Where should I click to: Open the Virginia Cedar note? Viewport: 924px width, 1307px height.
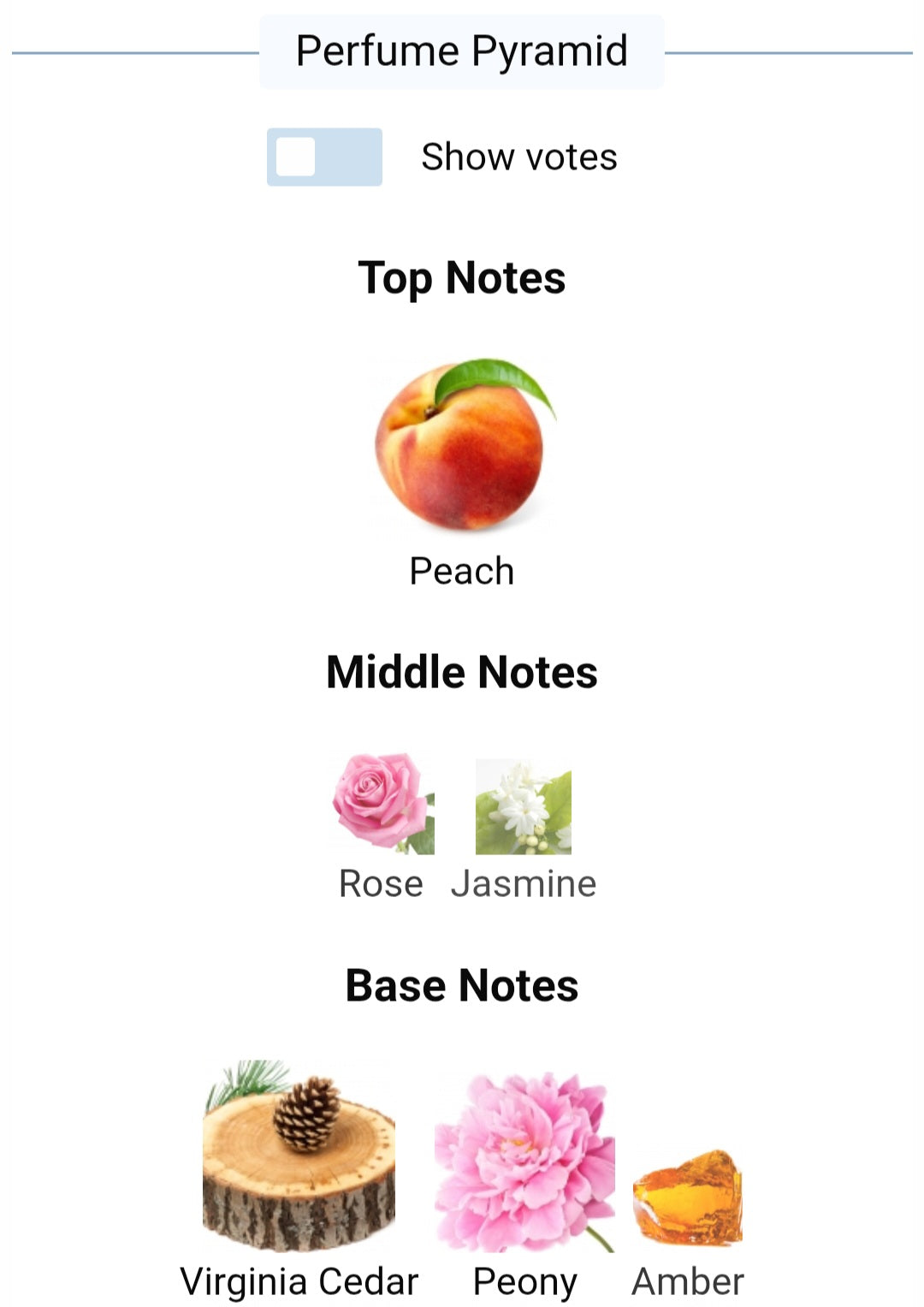(299, 1157)
